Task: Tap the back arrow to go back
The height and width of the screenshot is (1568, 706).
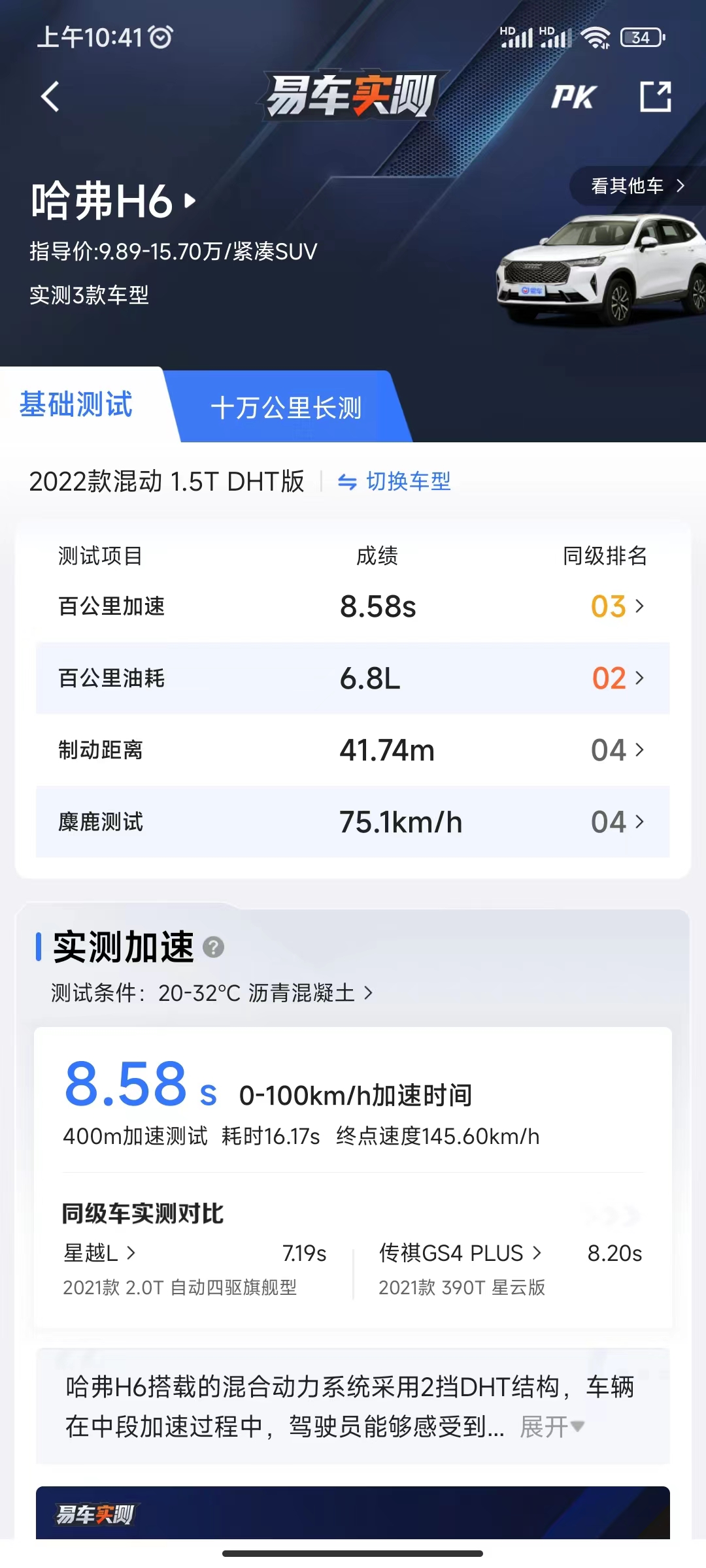Action: tap(48, 97)
